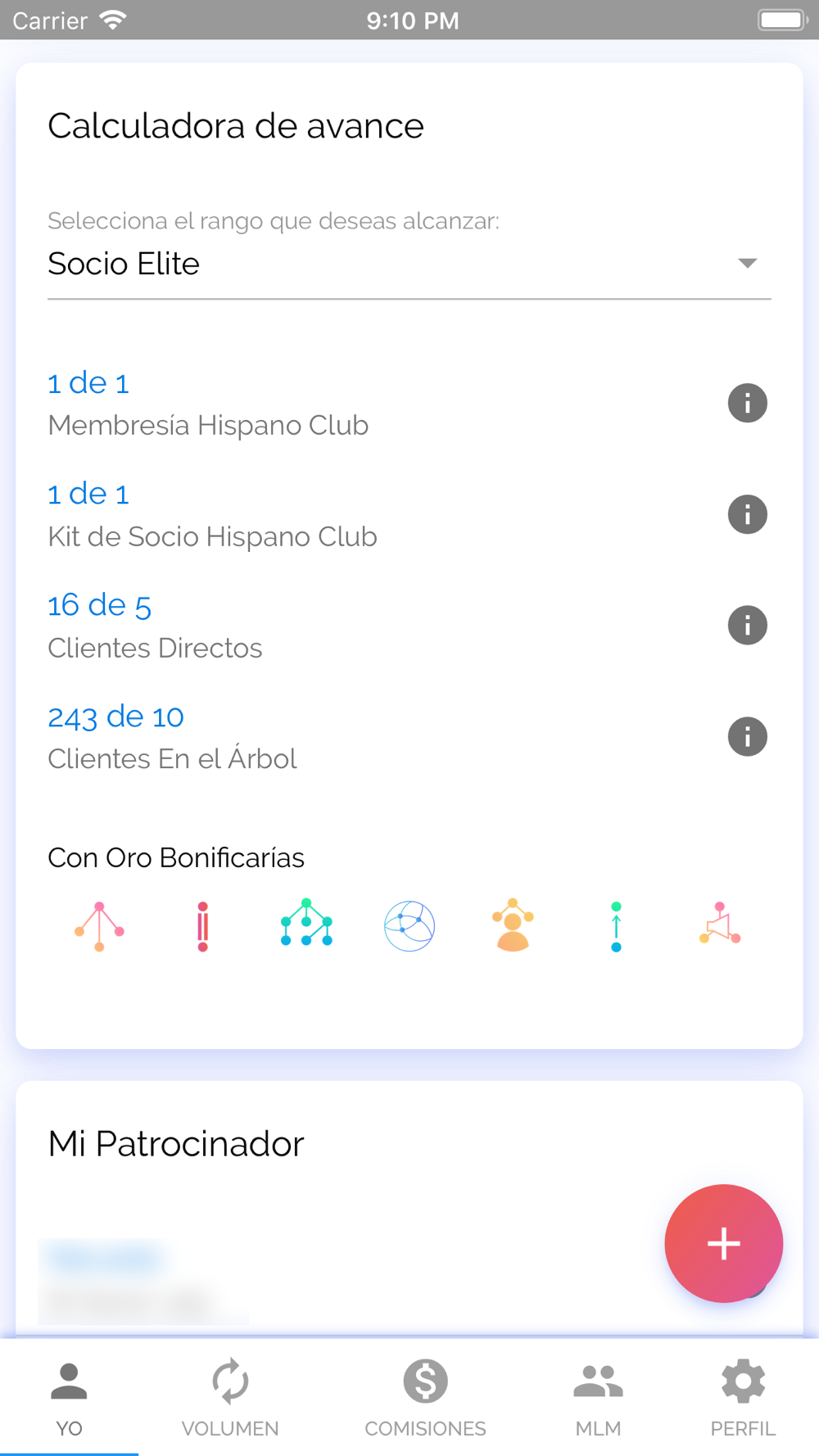The image size is (819, 1456).
Task: Switch to the Volumen tab
Action: point(230,1398)
